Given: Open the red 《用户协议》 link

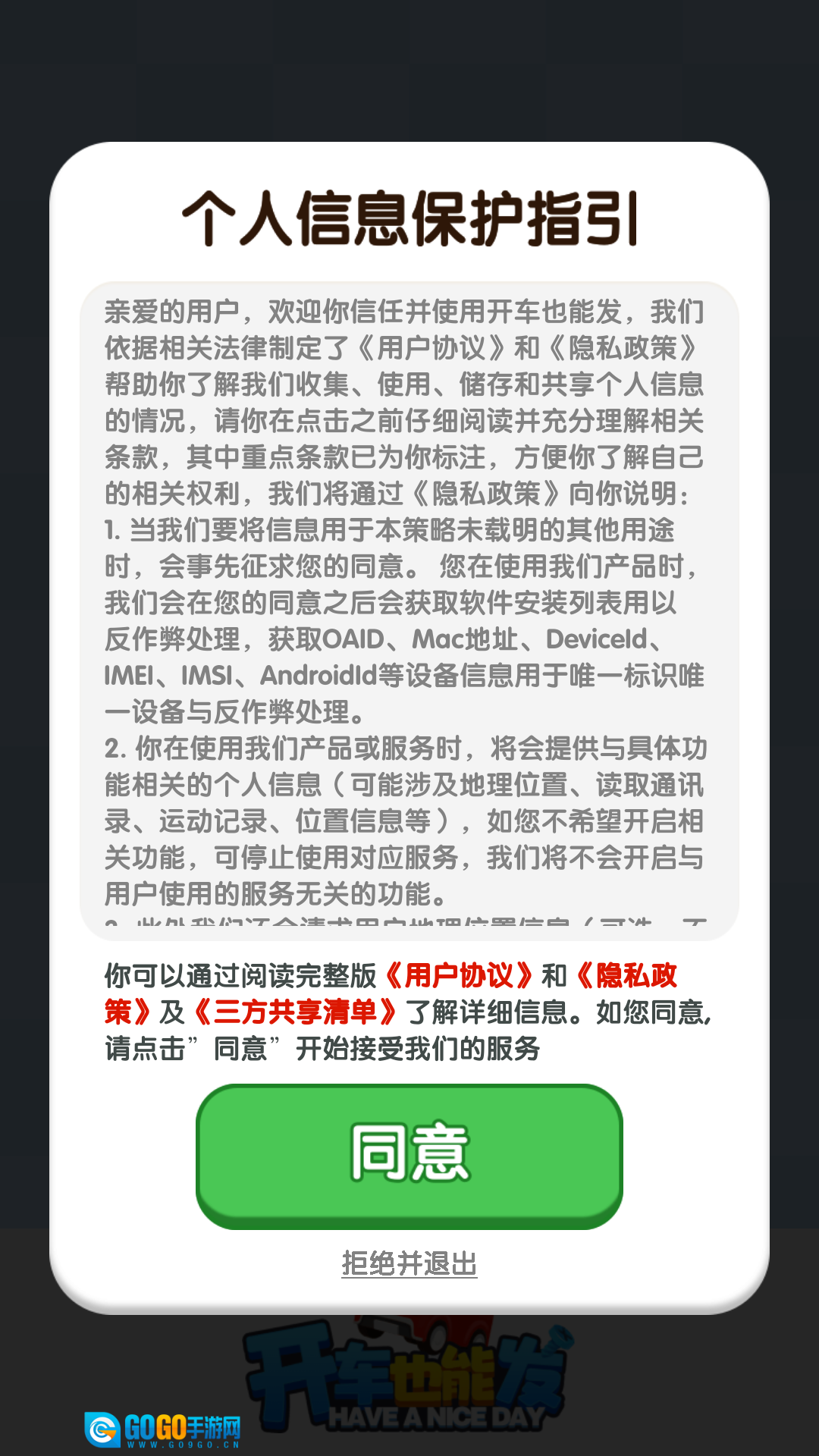Looking at the screenshot, I should pos(459,975).
